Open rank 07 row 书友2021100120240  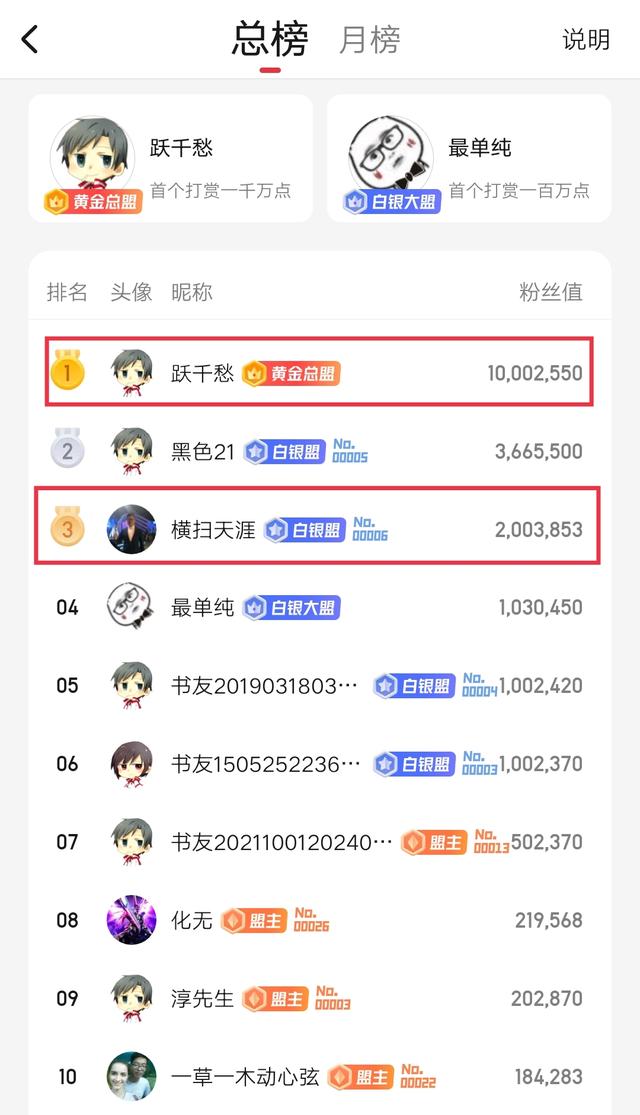tap(319, 841)
